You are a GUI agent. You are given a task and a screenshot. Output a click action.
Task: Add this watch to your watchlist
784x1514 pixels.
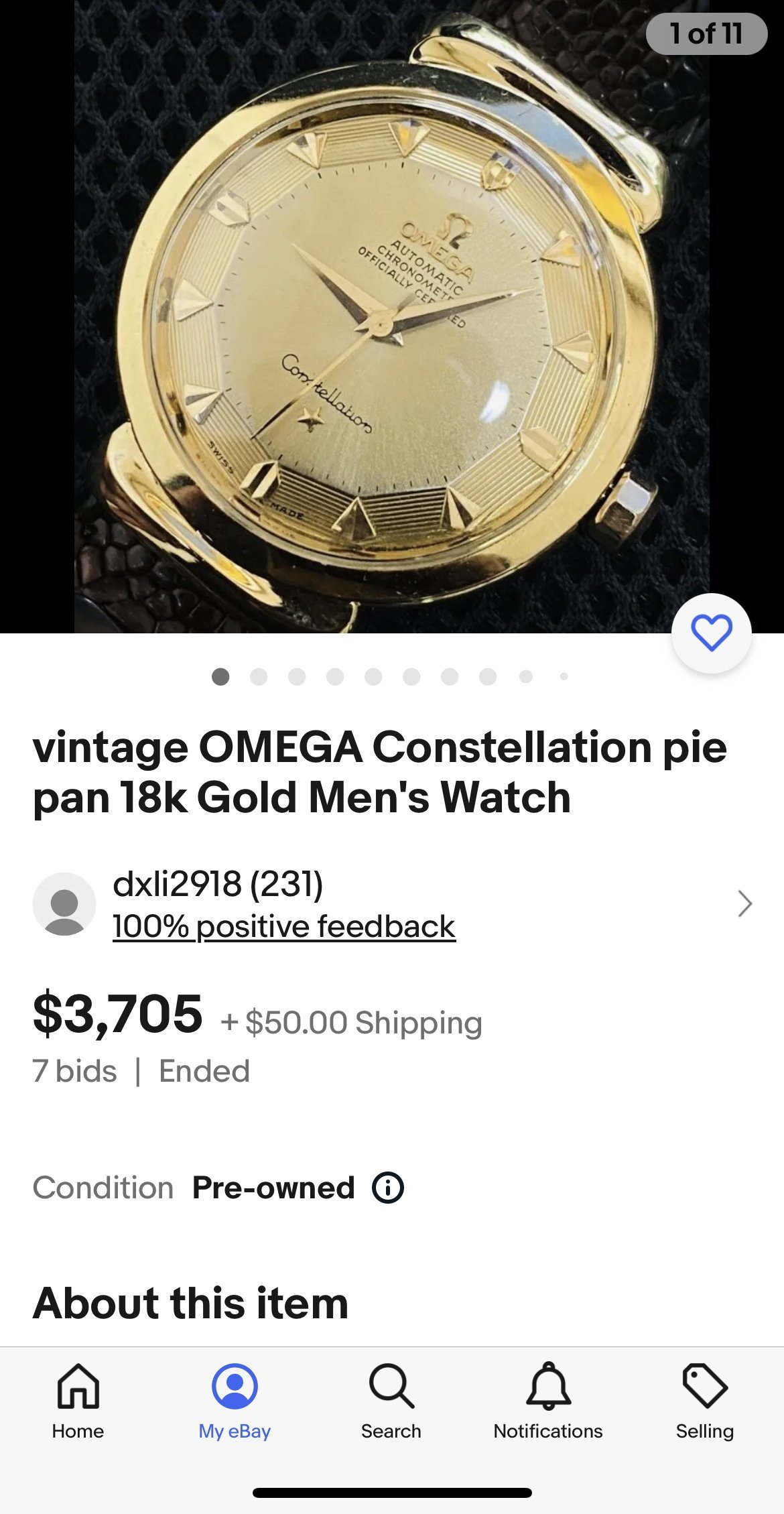[711, 633]
